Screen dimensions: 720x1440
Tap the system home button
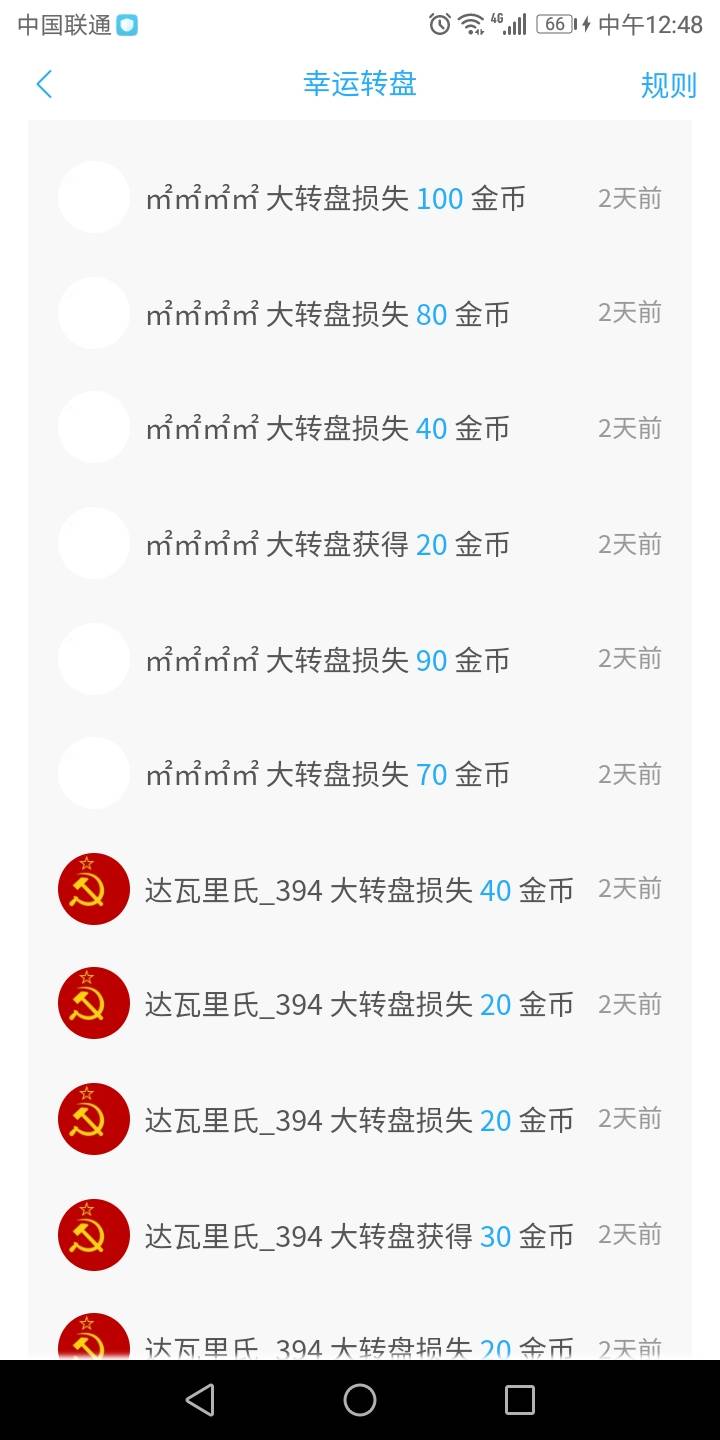coord(360,1400)
